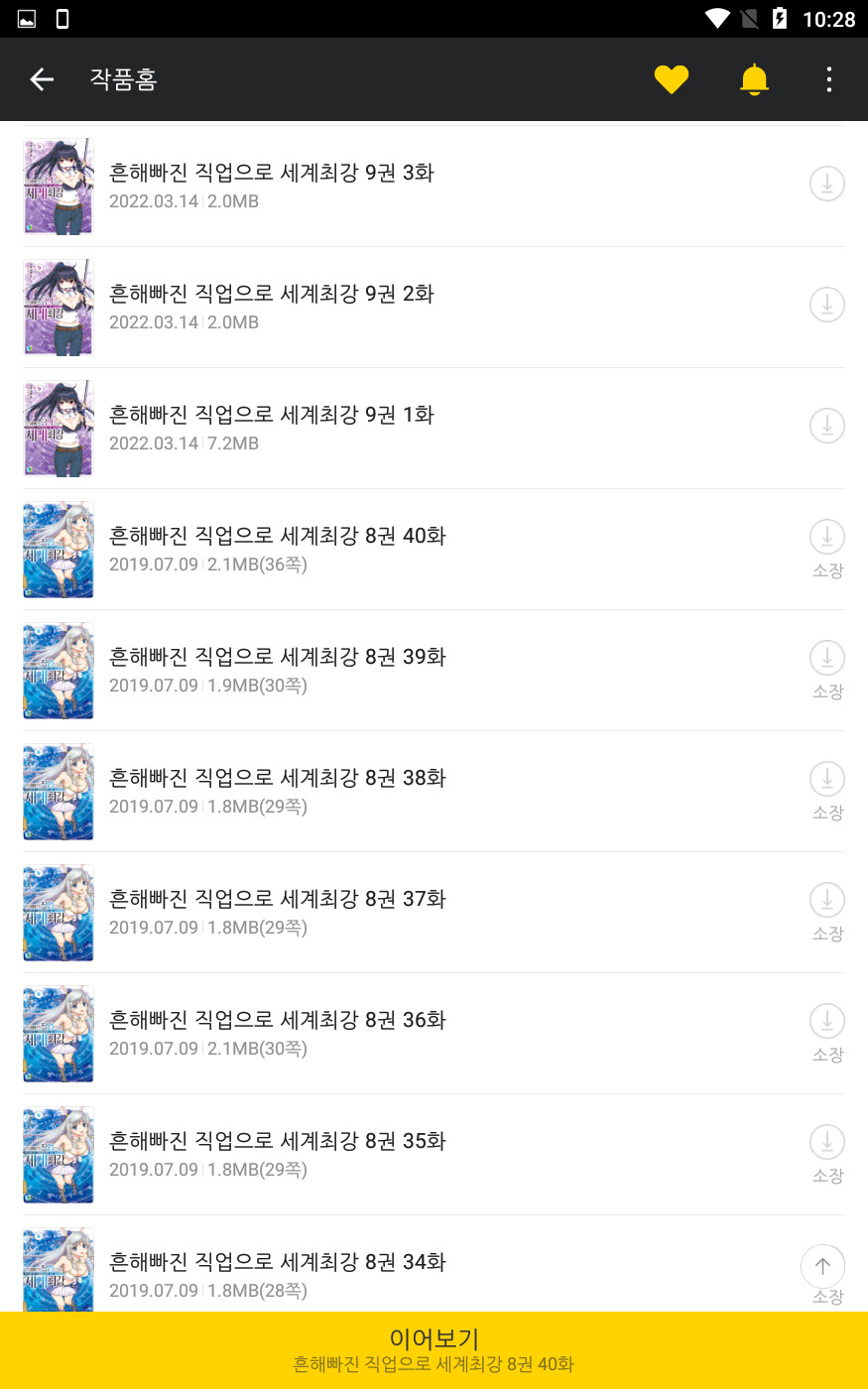Tap 이어보기 to continue reading 8권 40화
Image resolution: width=868 pixels, height=1389 pixels.
click(x=434, y=1347)
